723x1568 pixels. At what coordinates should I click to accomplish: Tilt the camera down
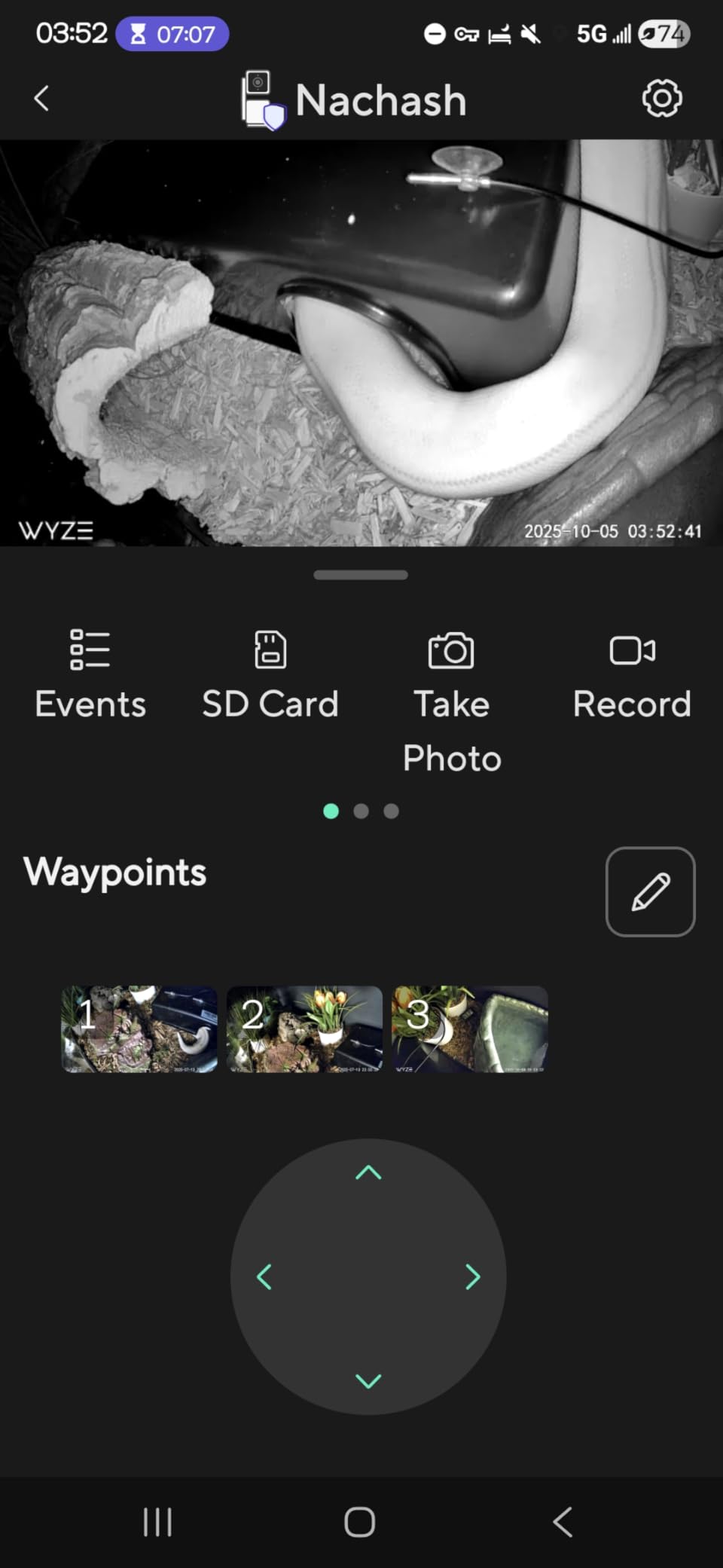point(368,1380)
